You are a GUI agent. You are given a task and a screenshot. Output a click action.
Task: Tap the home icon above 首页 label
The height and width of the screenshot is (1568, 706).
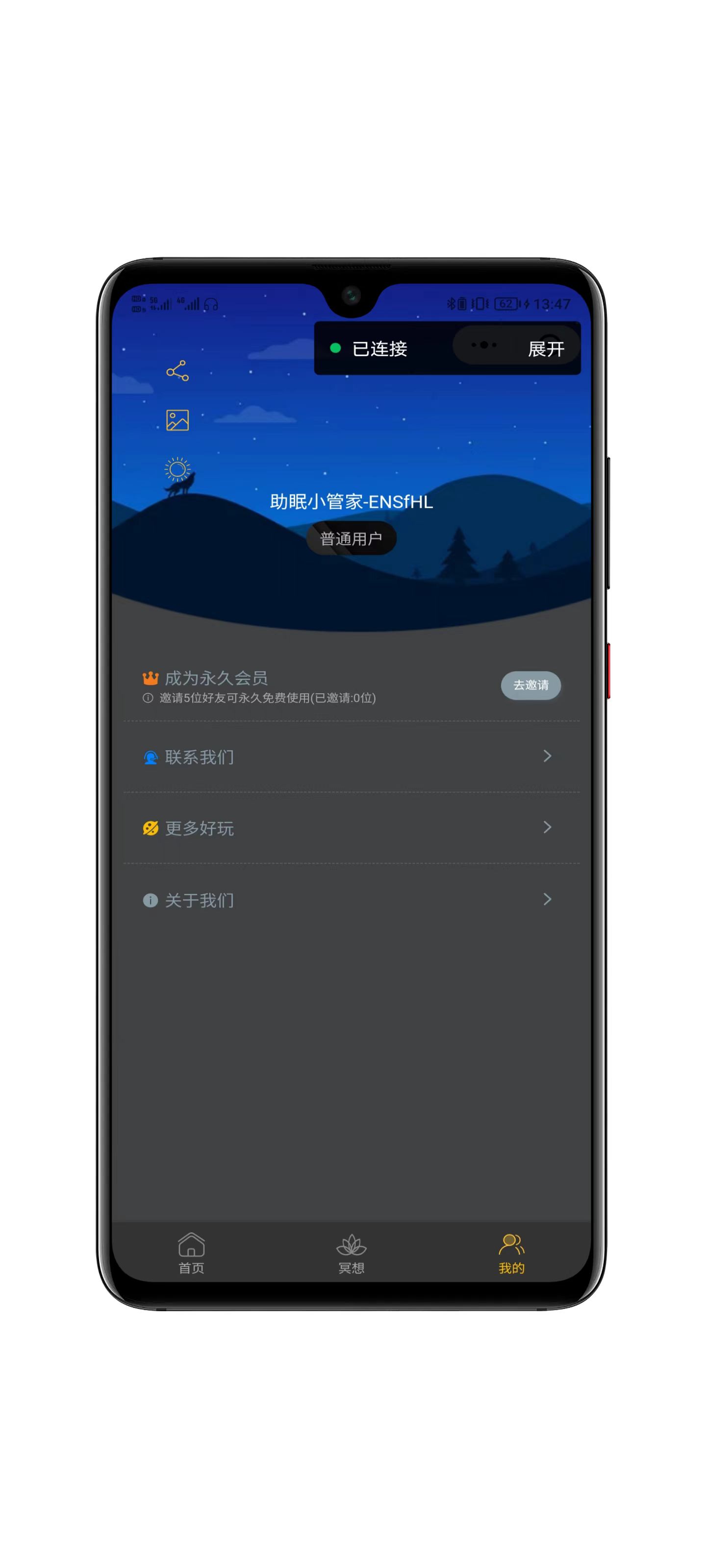[x=191, y=1244]
